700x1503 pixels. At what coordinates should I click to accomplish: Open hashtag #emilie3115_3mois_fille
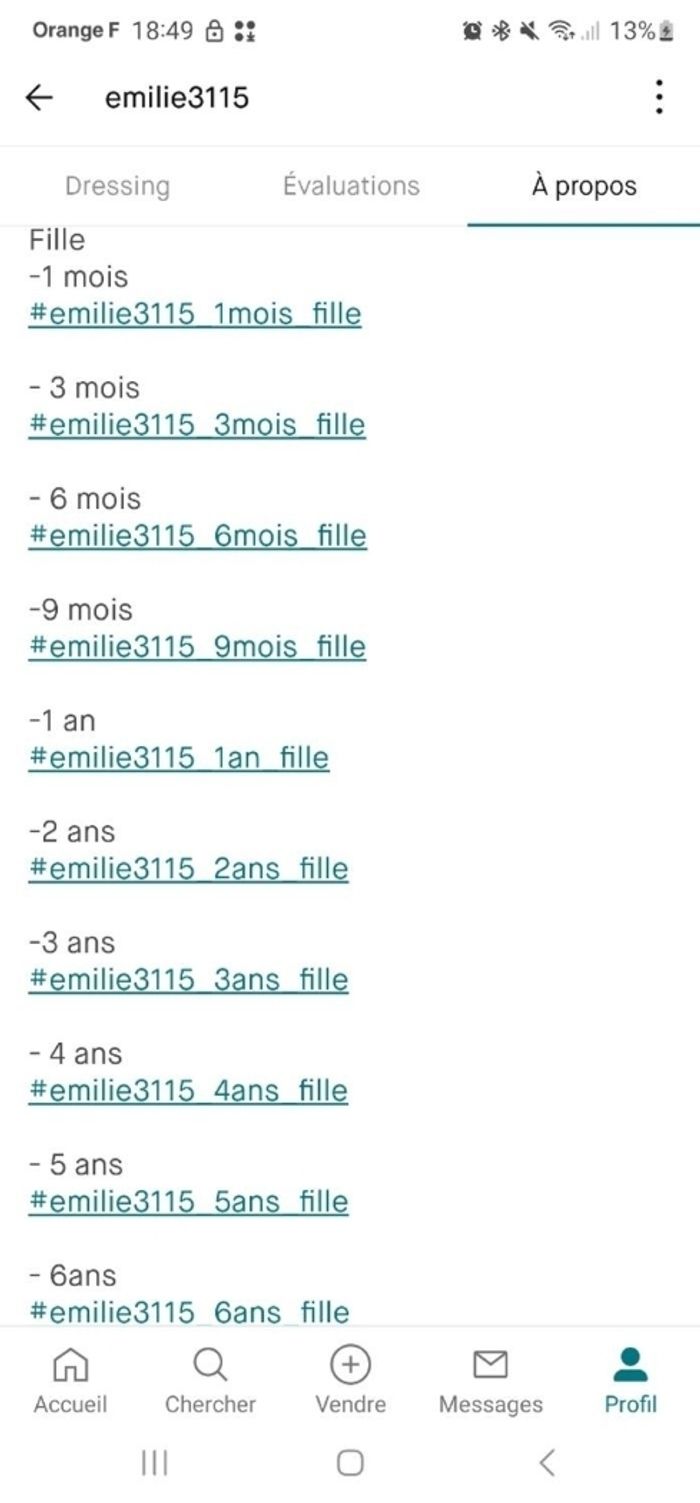click(197, 425)
